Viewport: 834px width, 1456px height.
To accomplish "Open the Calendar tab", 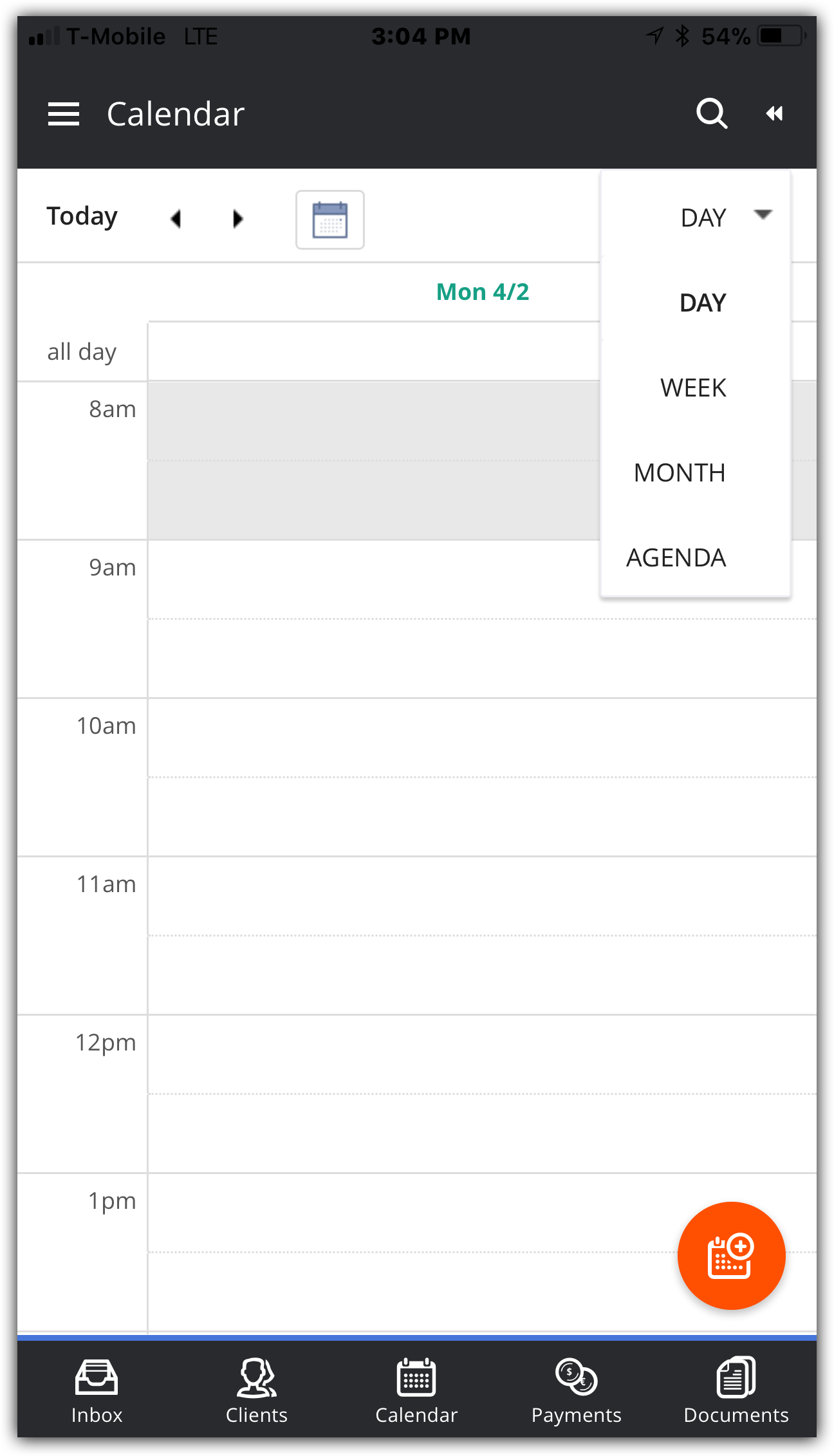I will pos(416,1390).
